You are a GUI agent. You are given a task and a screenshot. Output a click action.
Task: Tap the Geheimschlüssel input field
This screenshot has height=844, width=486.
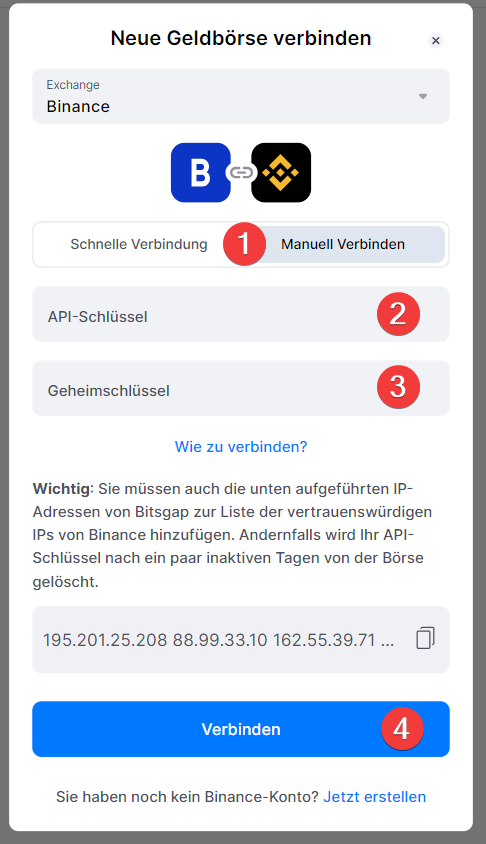point(241,388)
